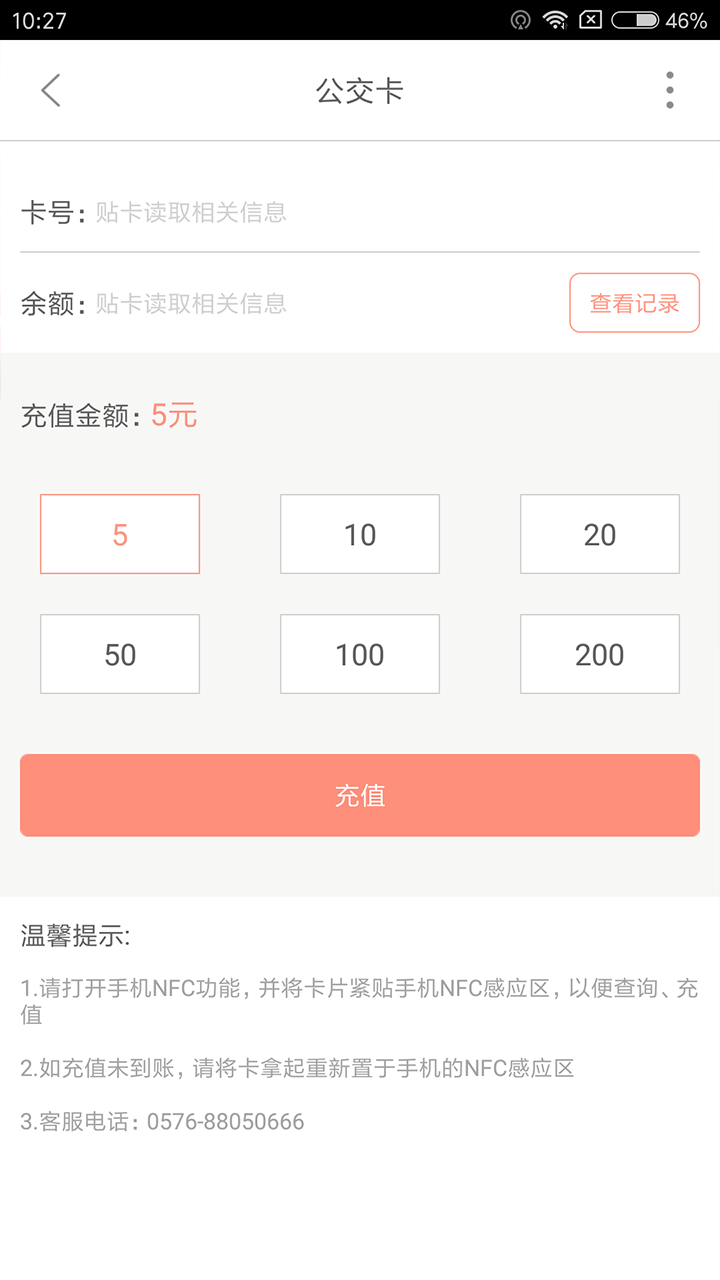
Task: Tap the 充值 recharge button
Action: (x=360, y=795)
